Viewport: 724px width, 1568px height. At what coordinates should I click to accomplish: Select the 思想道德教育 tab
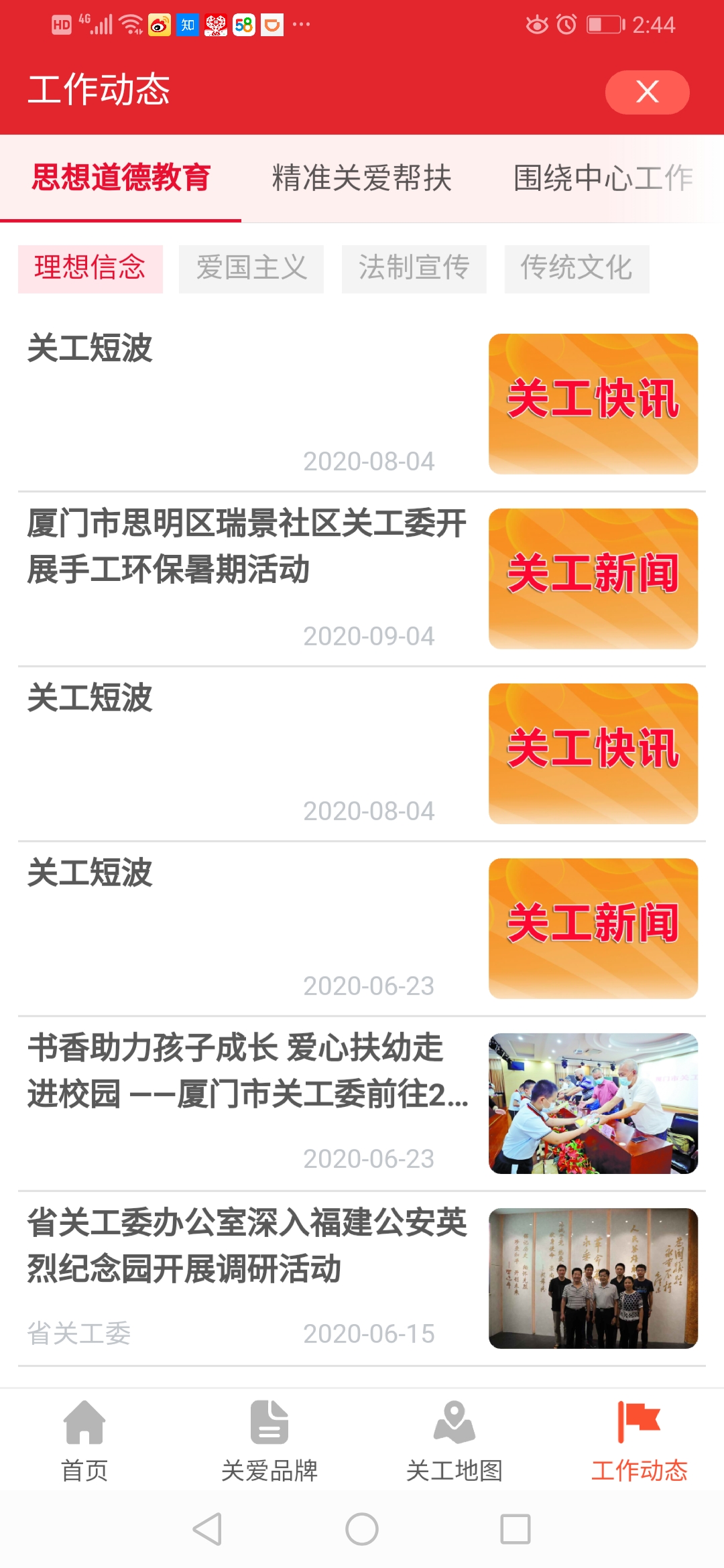tap(121, 178)
